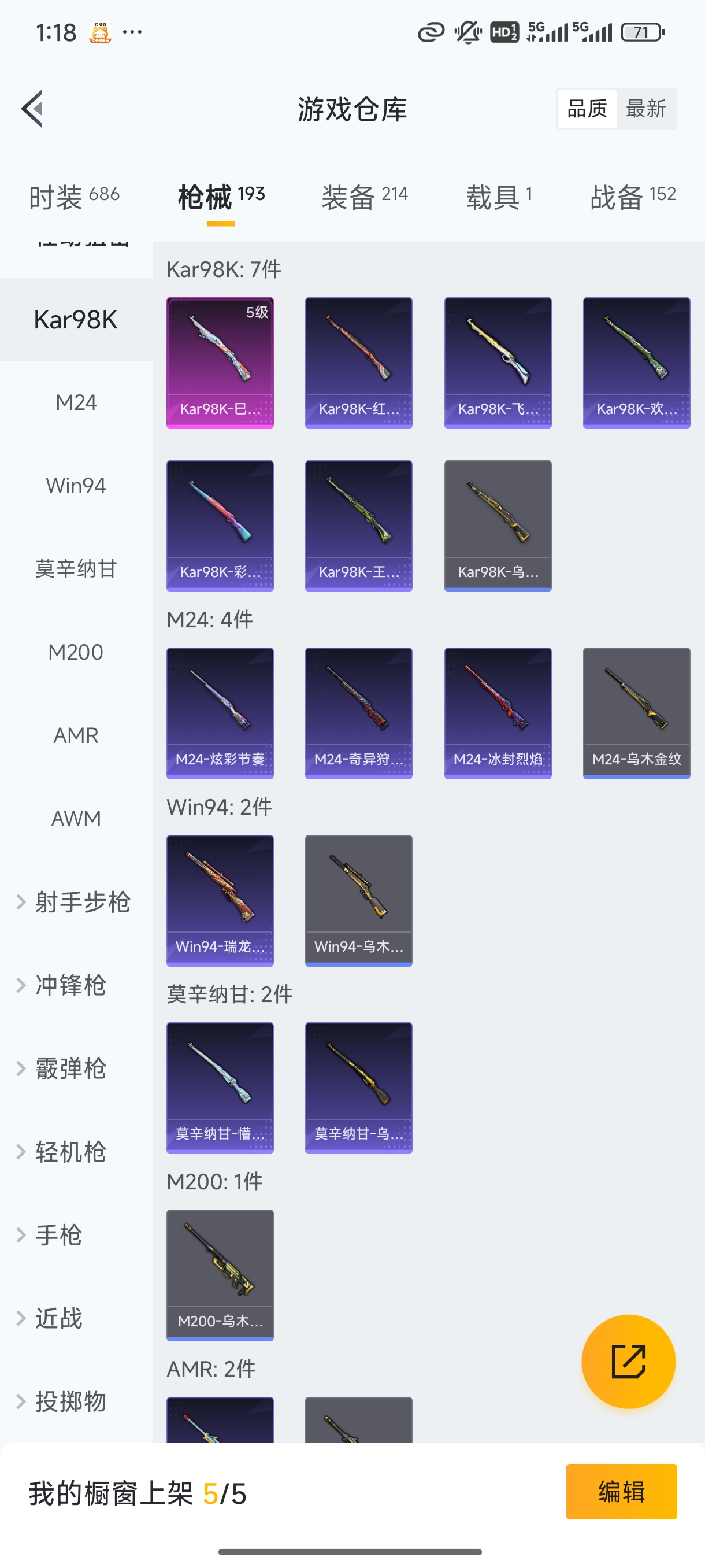Tap the back arrow at top left
Screen dimensions: 705x1568
pyautogui.click(x=31, y=108)
